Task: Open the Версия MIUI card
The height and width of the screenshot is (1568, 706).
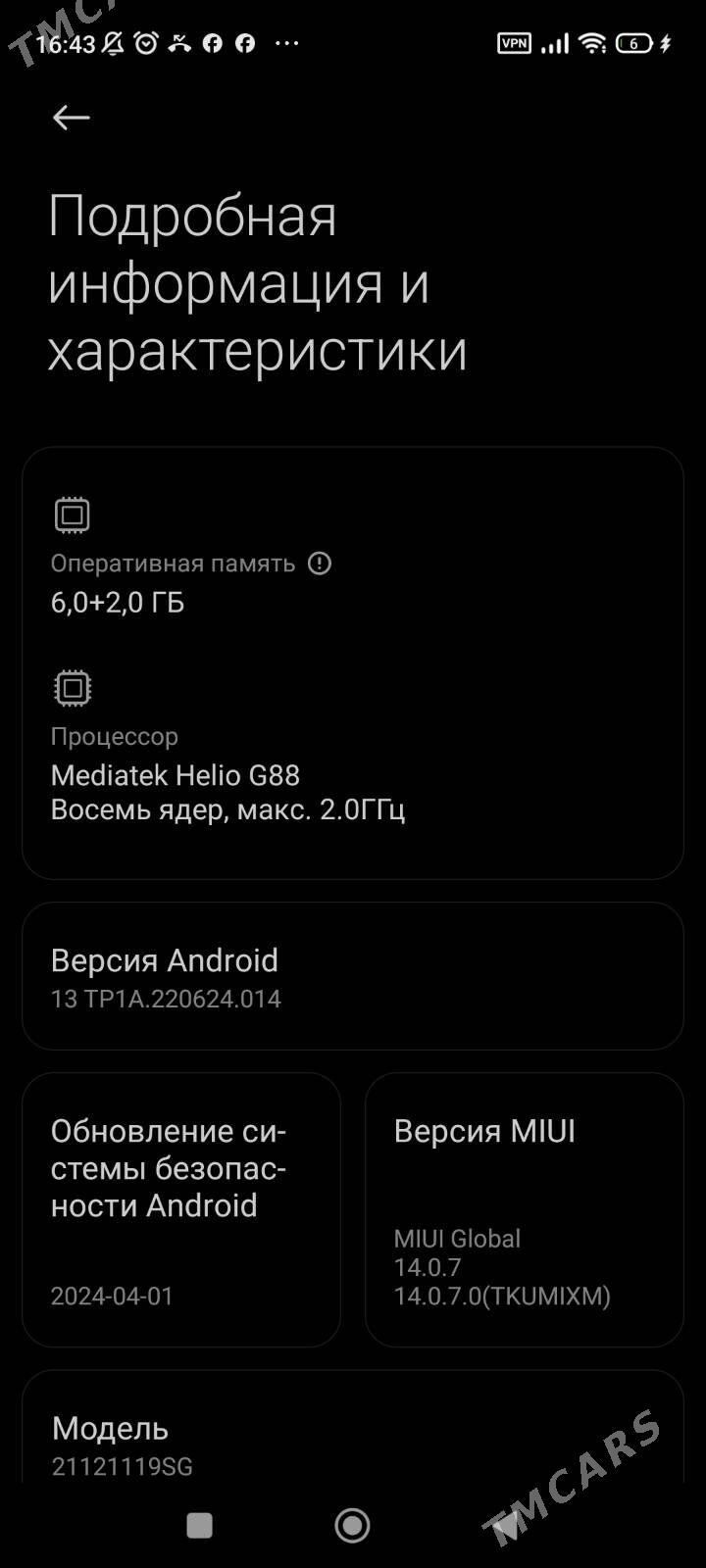Action: pos(525,1207)
